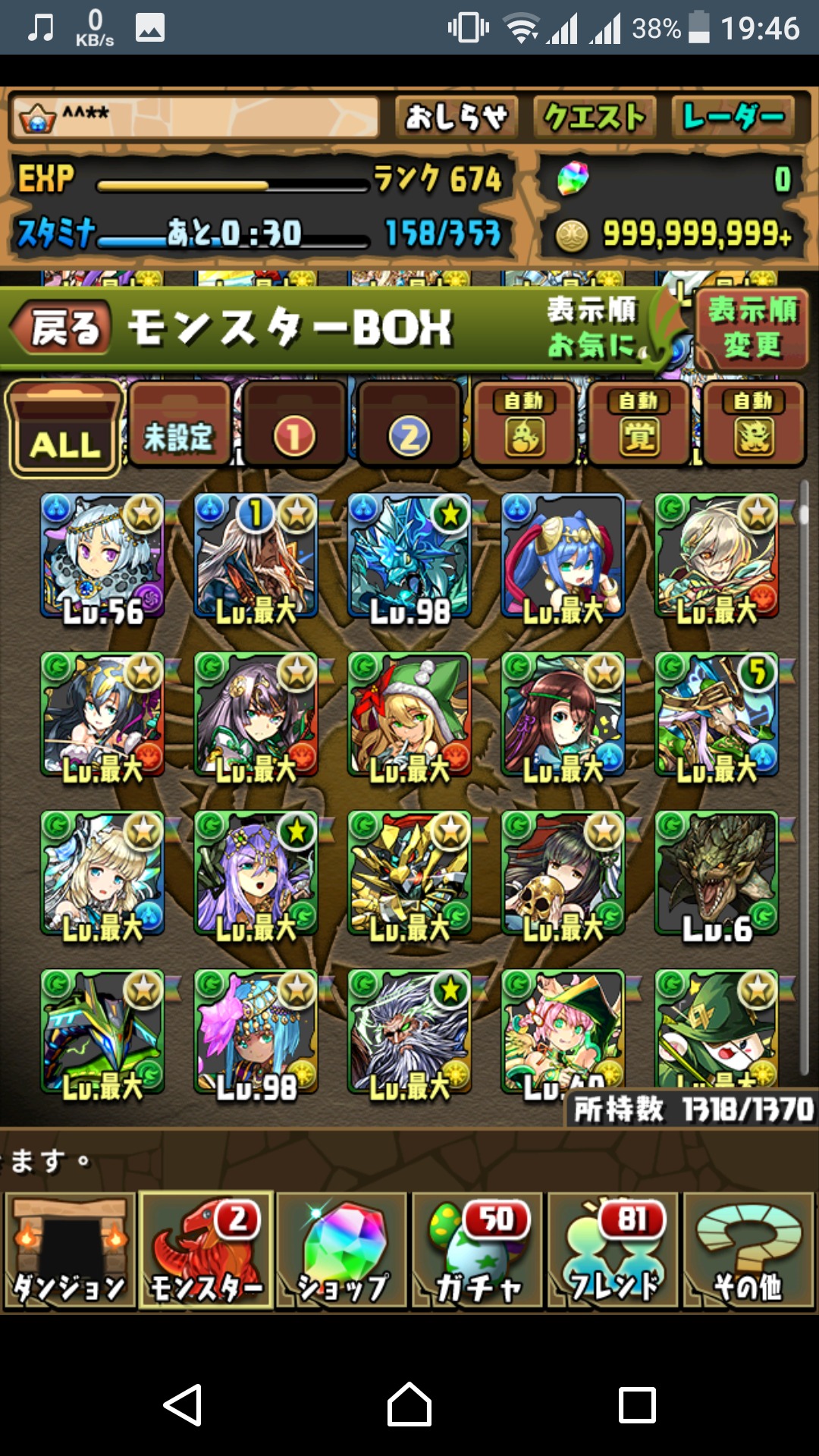Viewport: 819px width, 1456px height.
Task: Open the おしらせ notices
Action: coord(457,118)
